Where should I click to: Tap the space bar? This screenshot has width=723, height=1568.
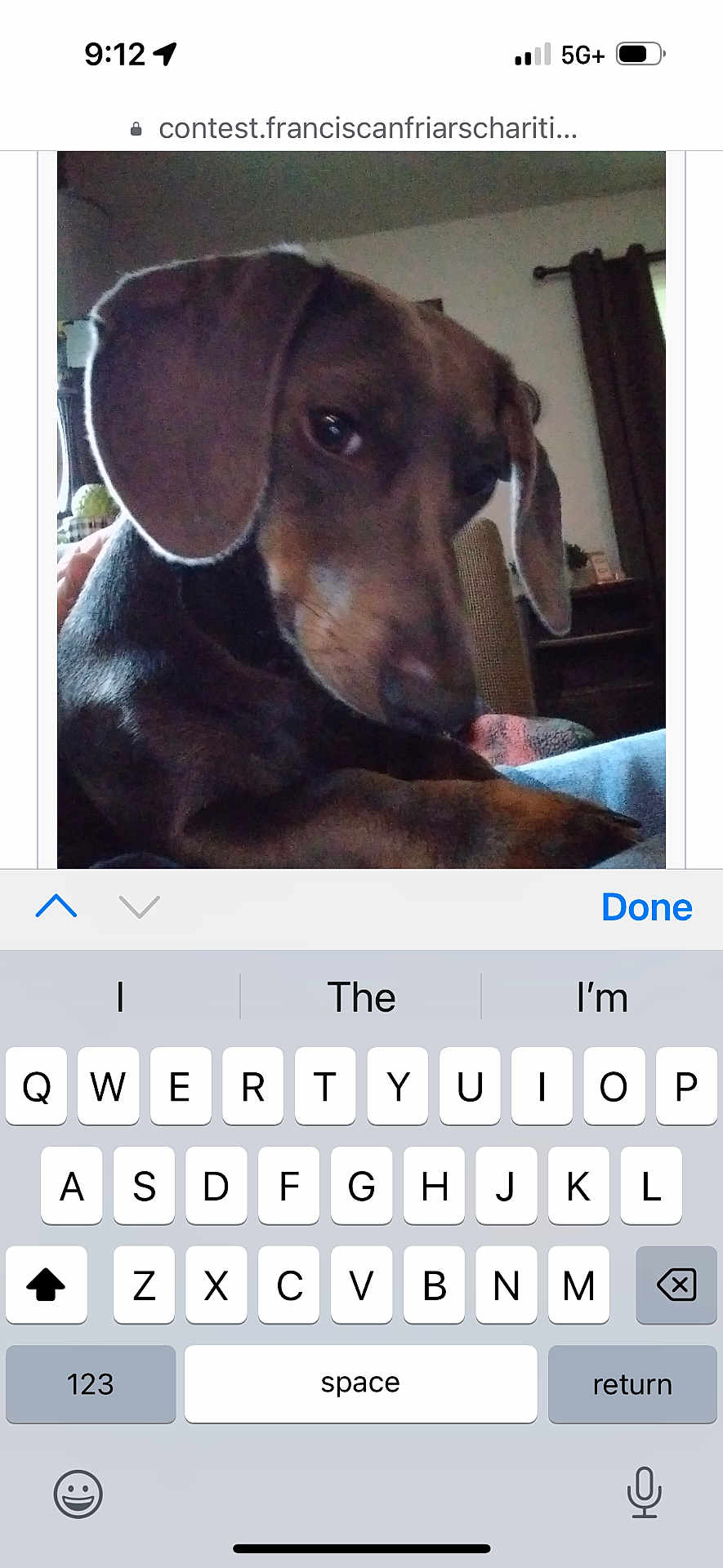[x=360, y=1384]
